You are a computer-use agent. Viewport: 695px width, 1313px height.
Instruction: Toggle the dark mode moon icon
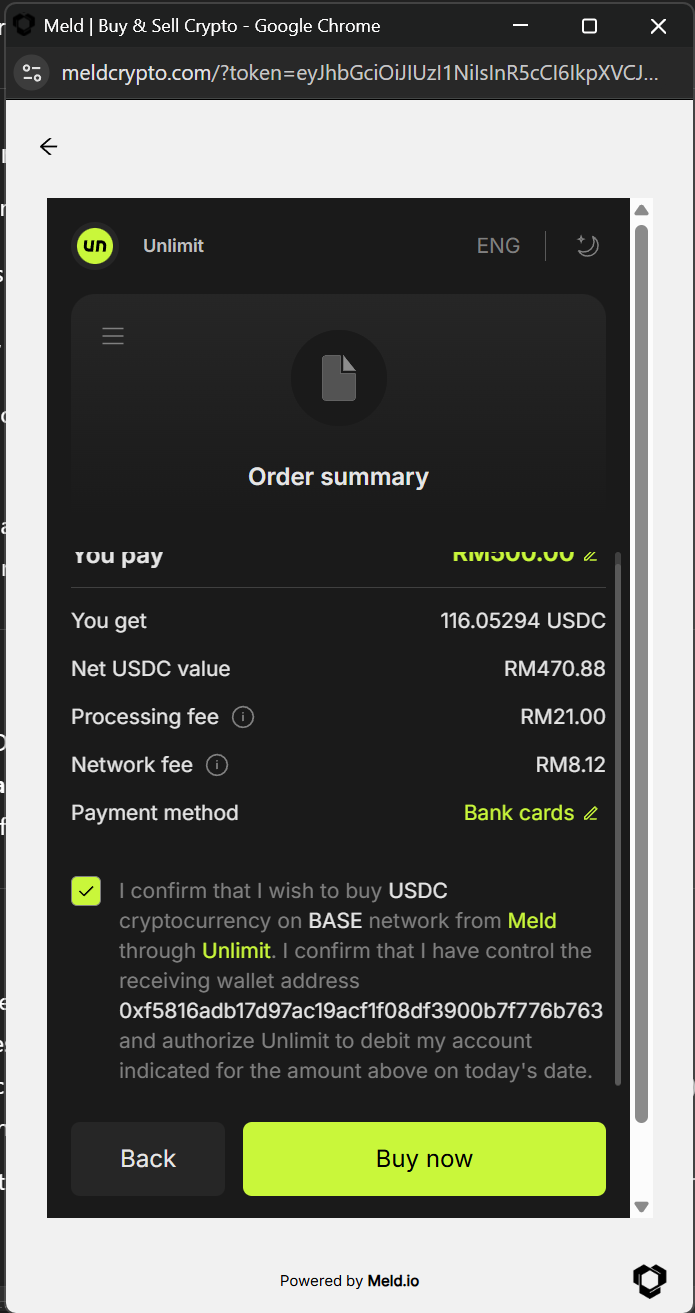point(587,246)
